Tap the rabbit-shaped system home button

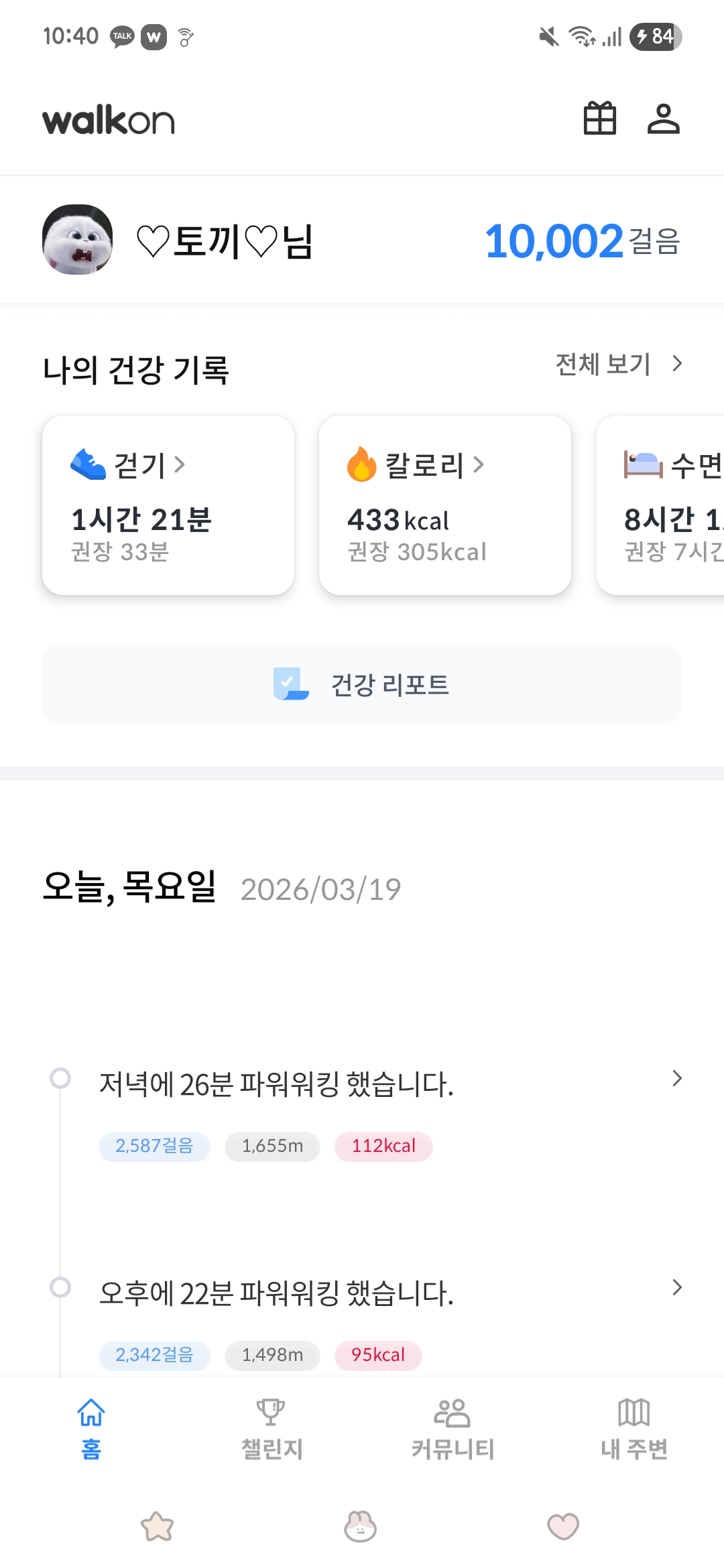(x=361, y=1527)
